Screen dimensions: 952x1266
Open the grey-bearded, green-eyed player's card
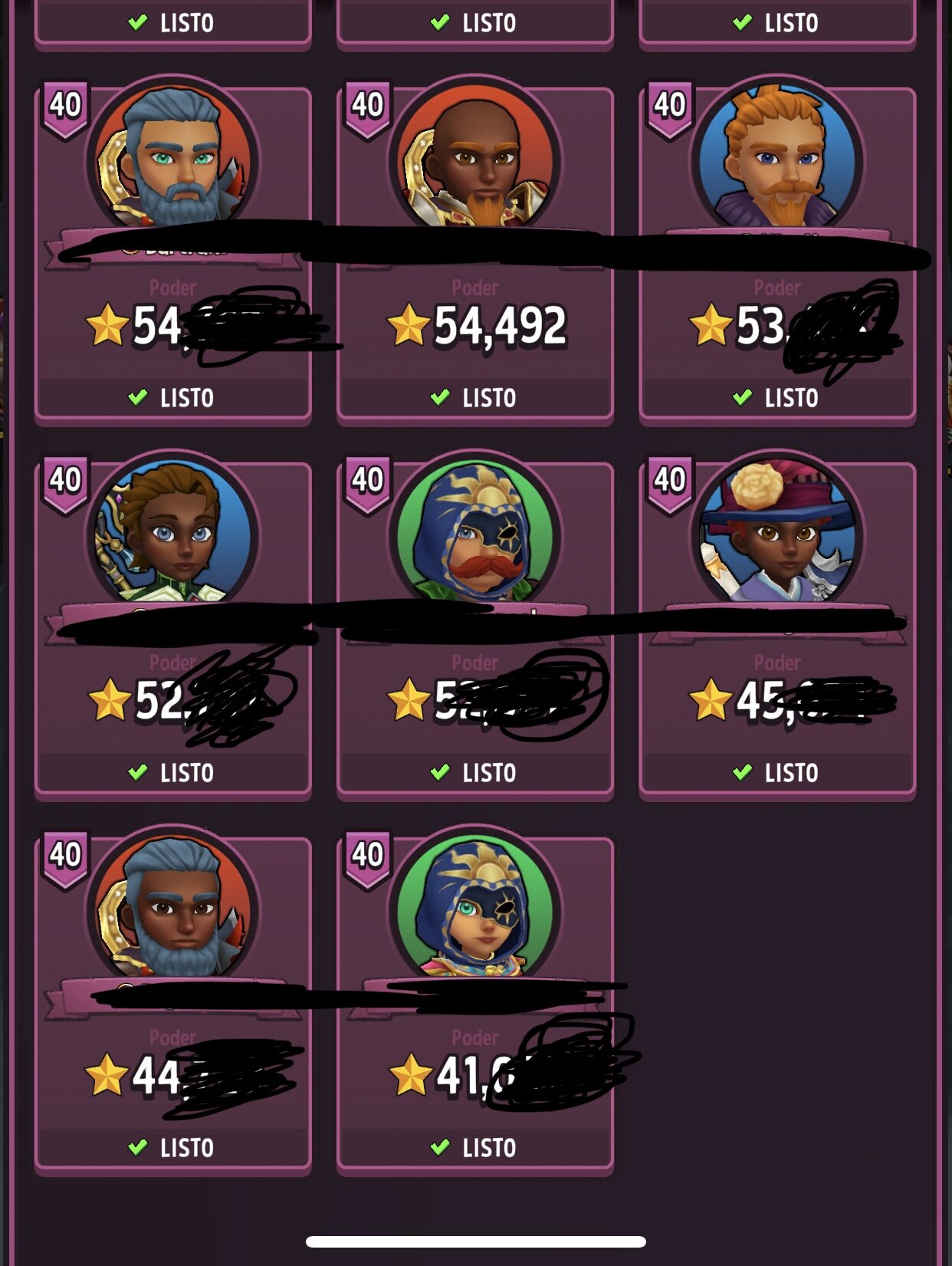(173, 253)
